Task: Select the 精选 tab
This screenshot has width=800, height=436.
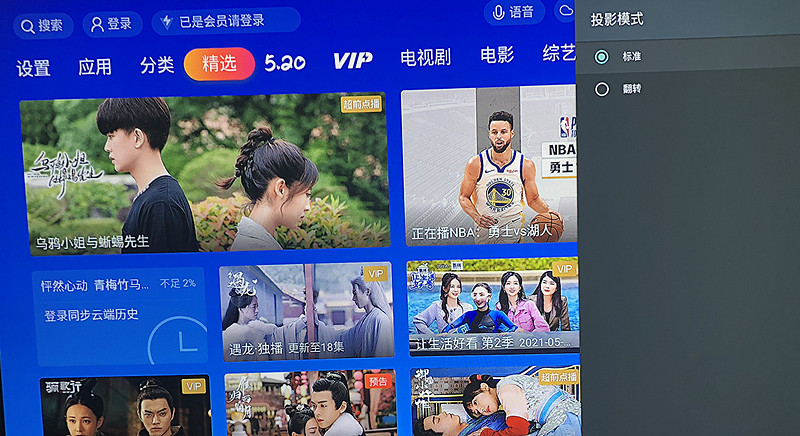Action: point(219,64)
